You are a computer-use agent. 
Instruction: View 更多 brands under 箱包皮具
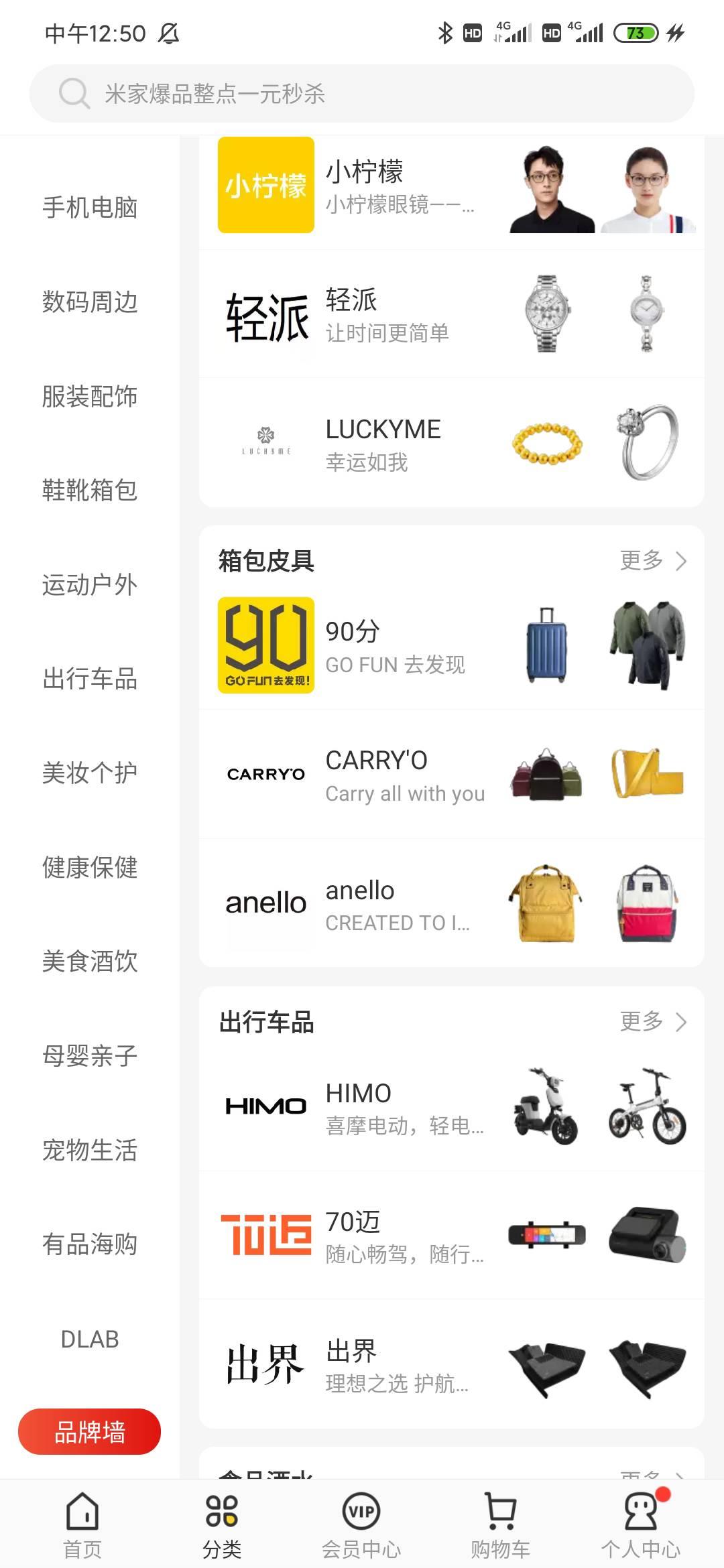652,560
